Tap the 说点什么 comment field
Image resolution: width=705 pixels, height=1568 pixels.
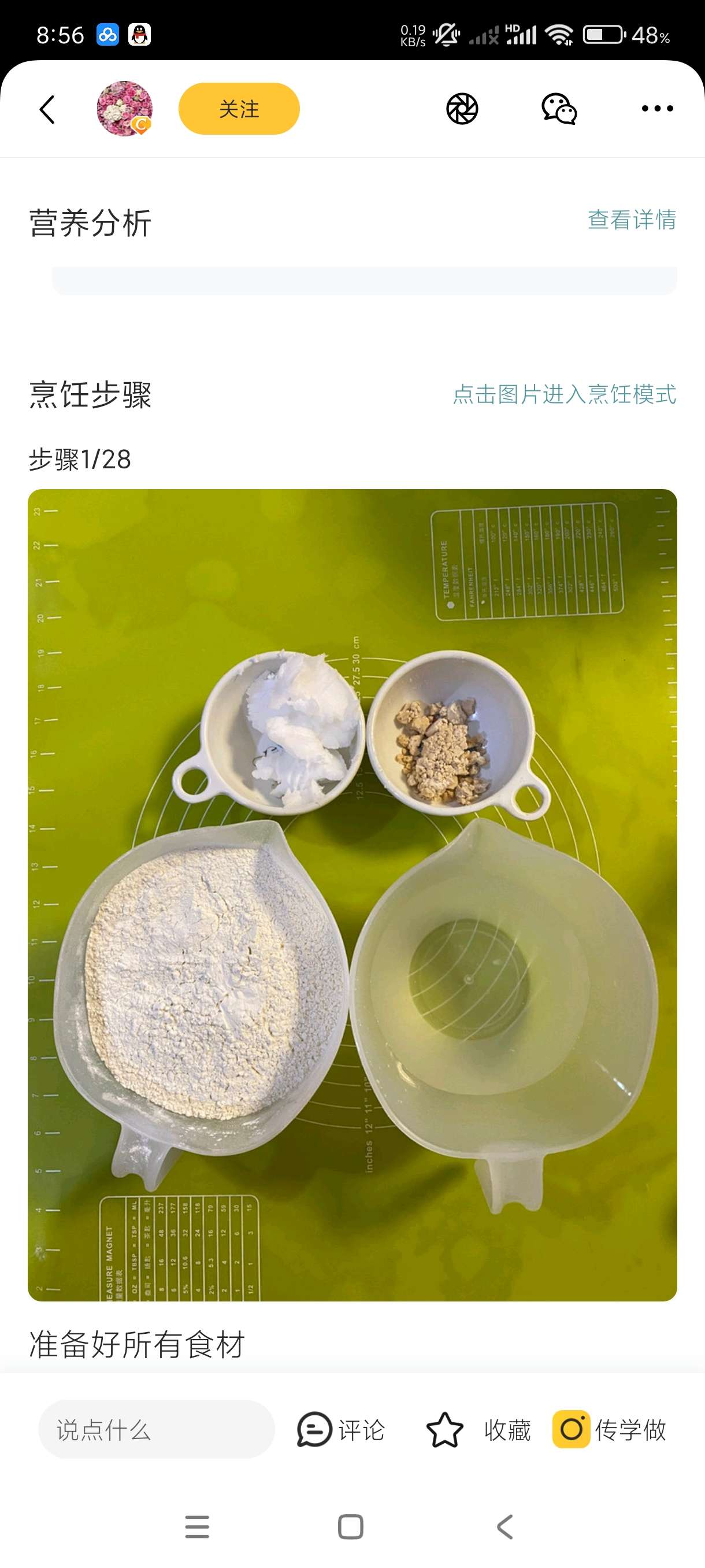[x=157, y=1430]
